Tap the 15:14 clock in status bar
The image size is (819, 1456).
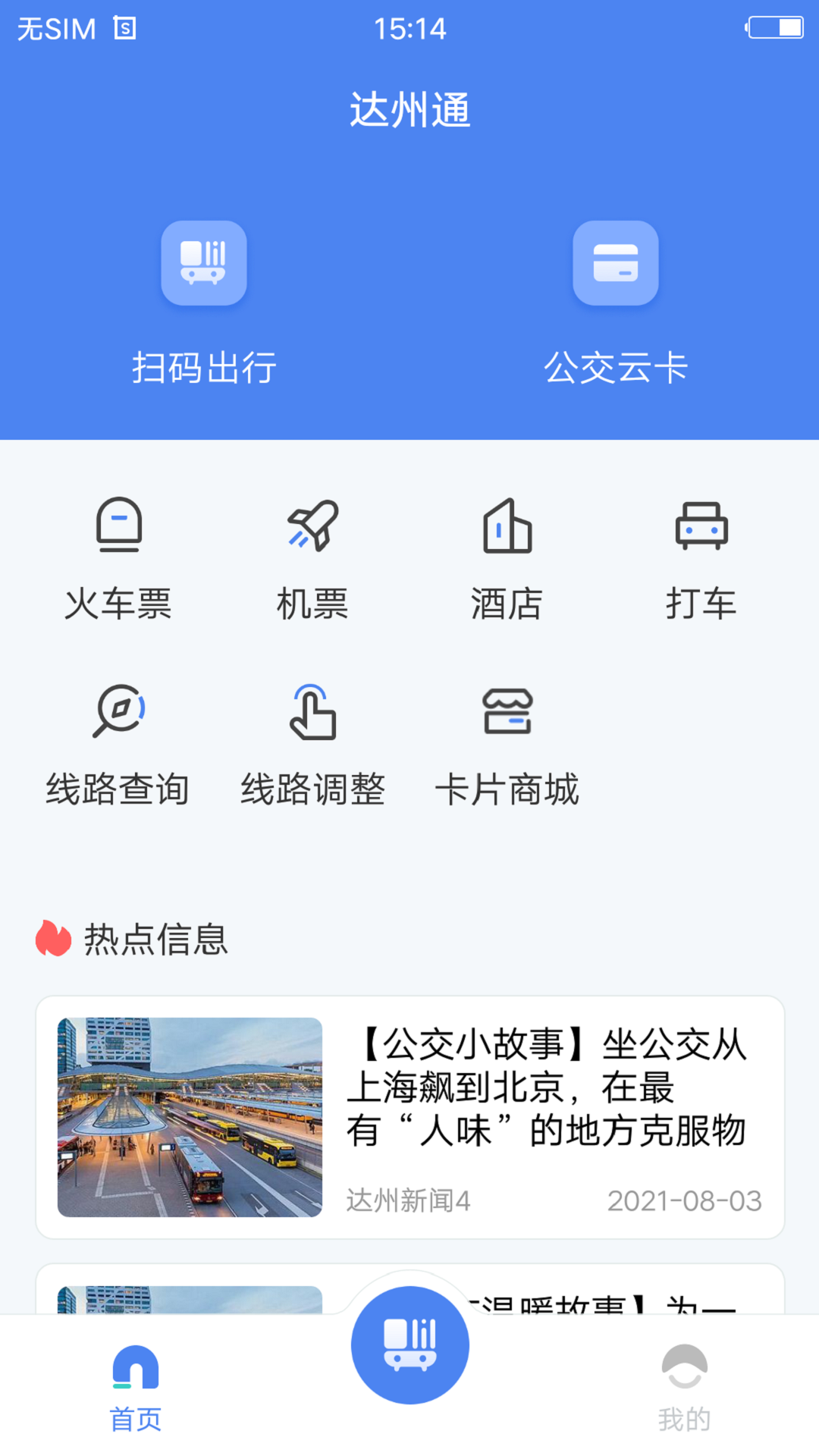409,27
